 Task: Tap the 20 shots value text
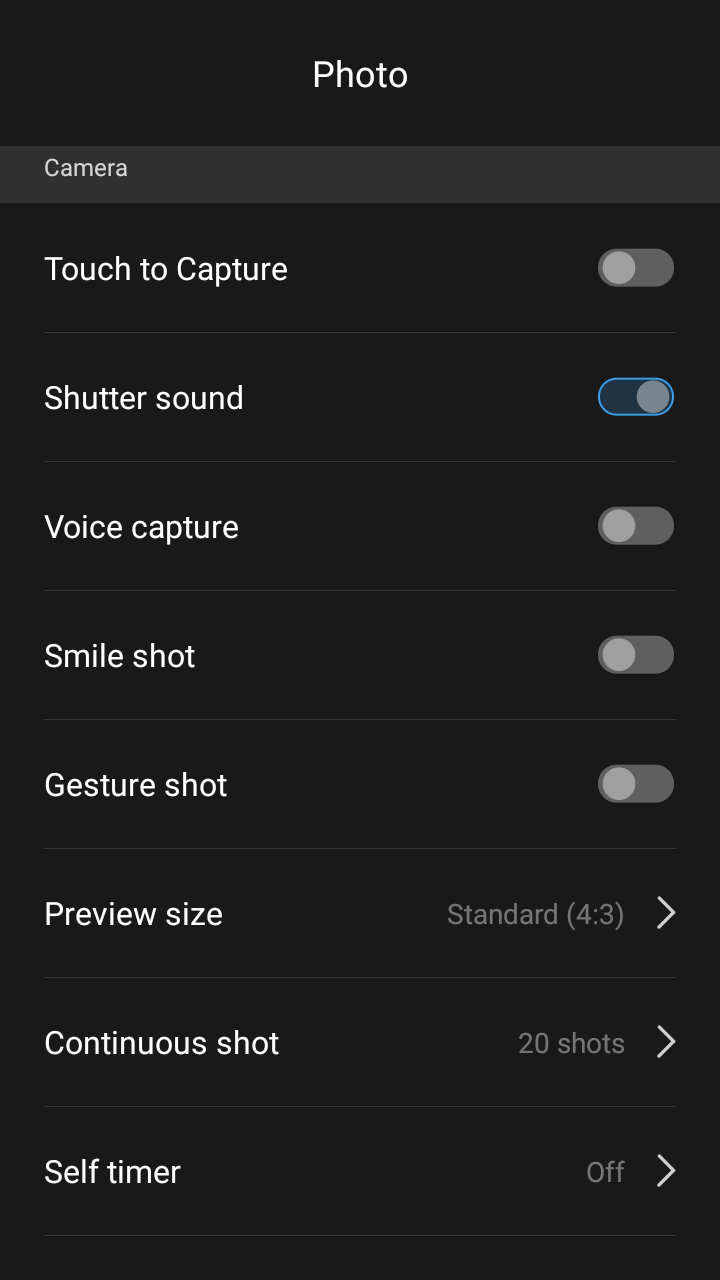[x=570, y=1042]
